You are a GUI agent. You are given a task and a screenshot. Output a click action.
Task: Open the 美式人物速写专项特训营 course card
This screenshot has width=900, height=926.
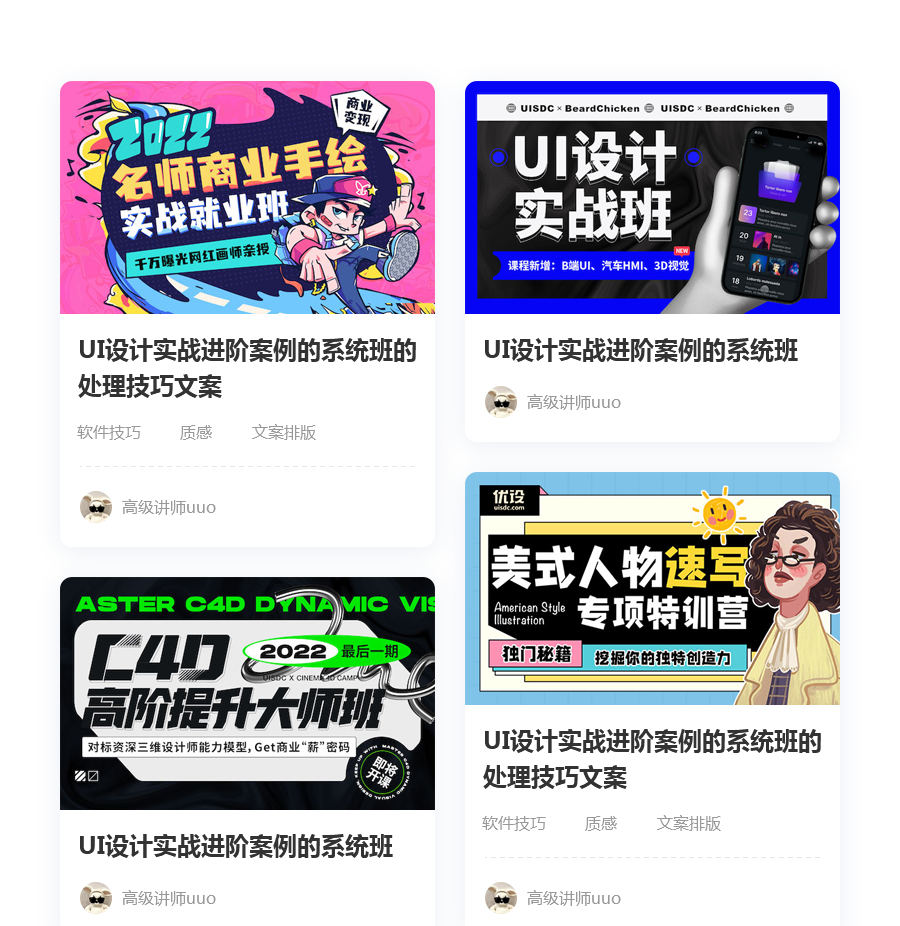[652, 589]
